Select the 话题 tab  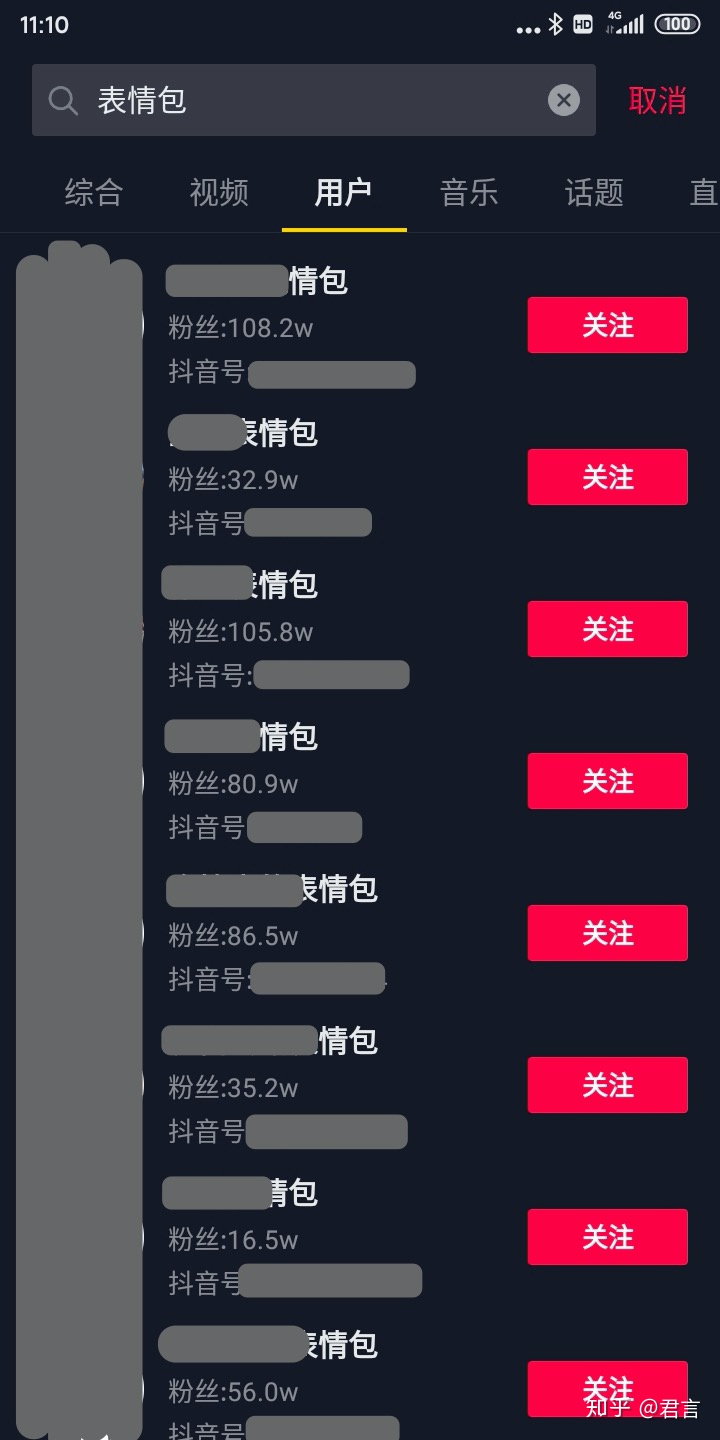tap(594, 192)
